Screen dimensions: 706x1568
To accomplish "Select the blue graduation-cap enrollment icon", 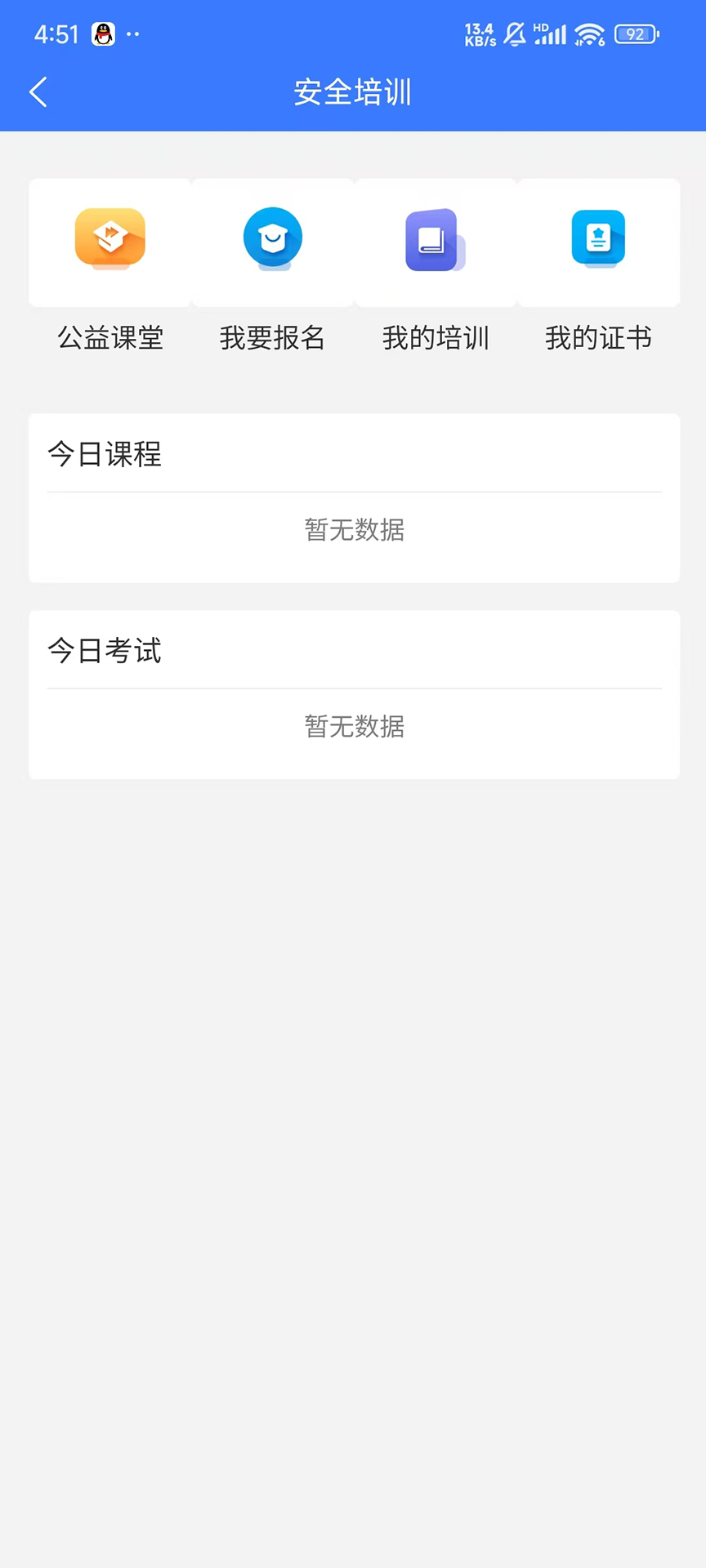I will [x=272, y=238].
